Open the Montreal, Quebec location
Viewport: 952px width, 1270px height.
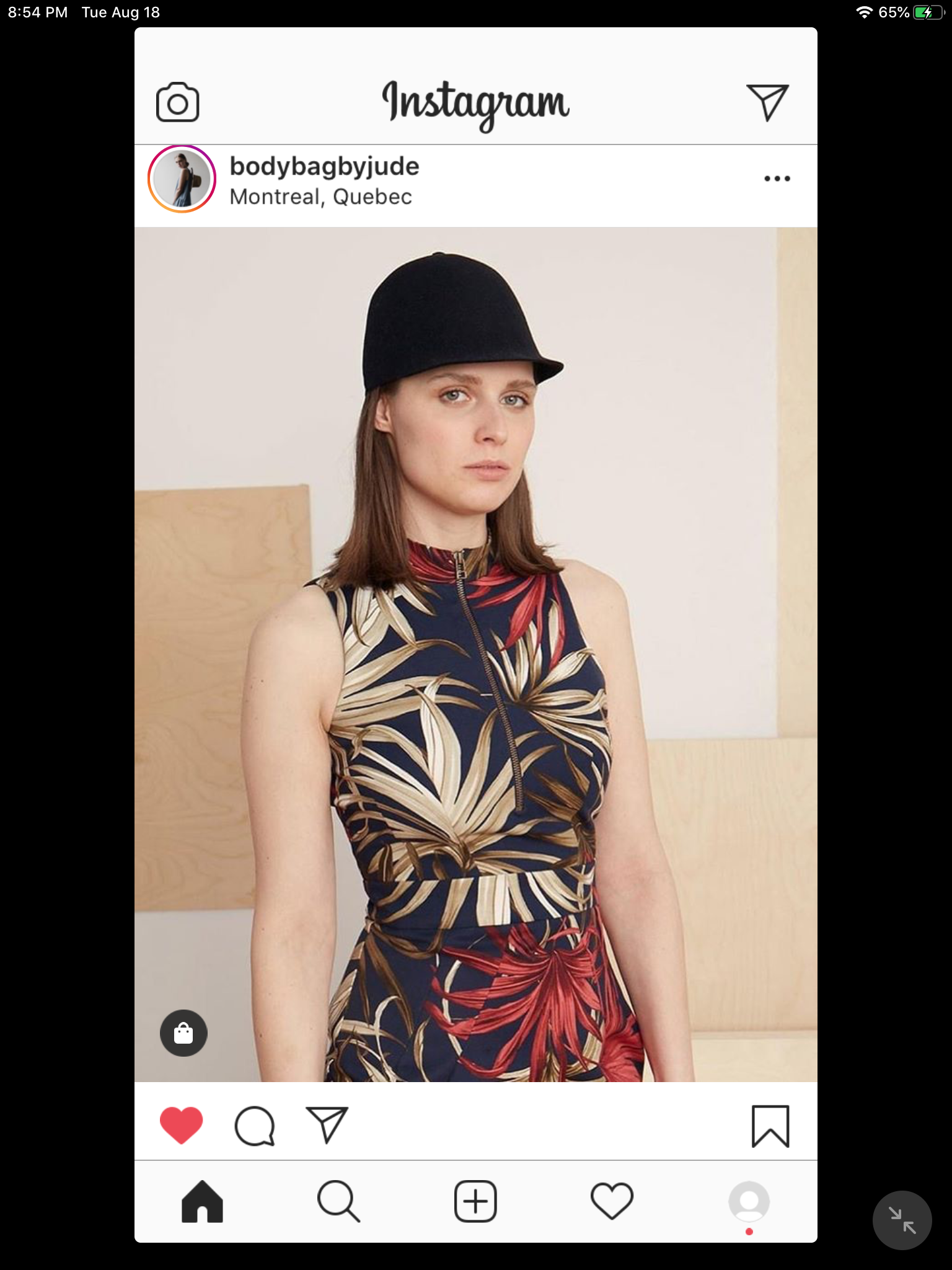tap(320, 197)
